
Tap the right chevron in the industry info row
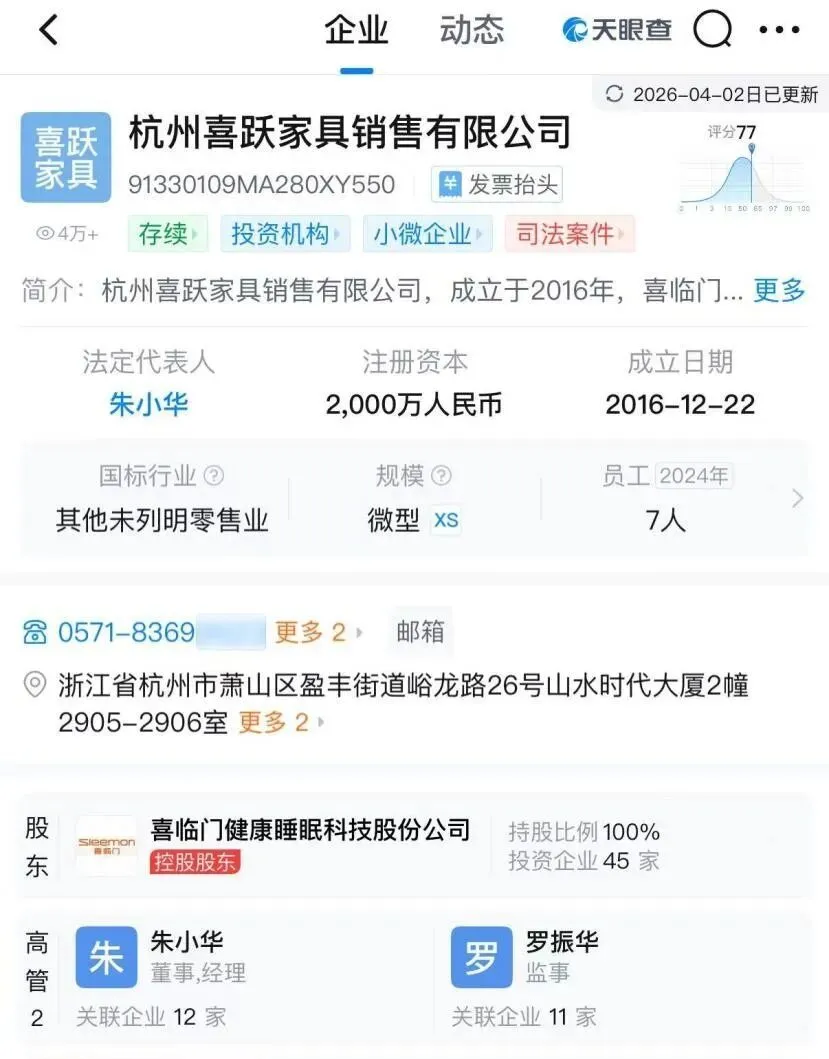[797, 498]
